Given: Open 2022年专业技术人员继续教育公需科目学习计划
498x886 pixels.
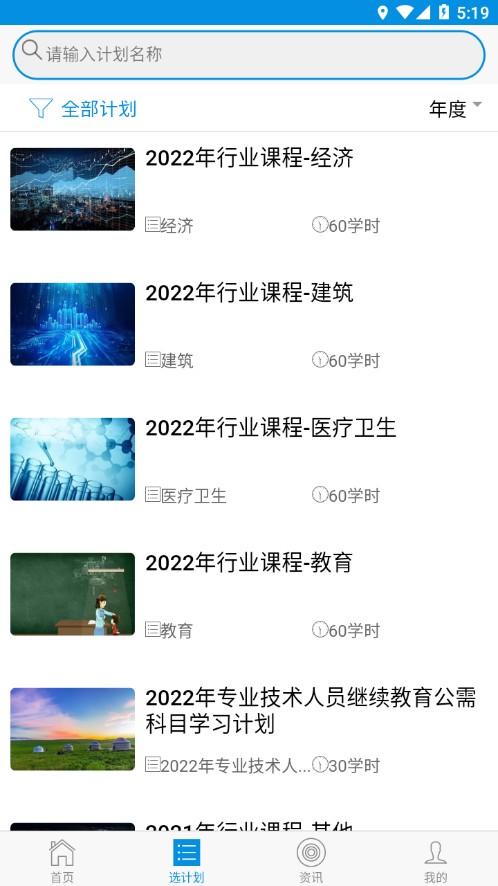Looking at the screenshot, I should 249,729.
